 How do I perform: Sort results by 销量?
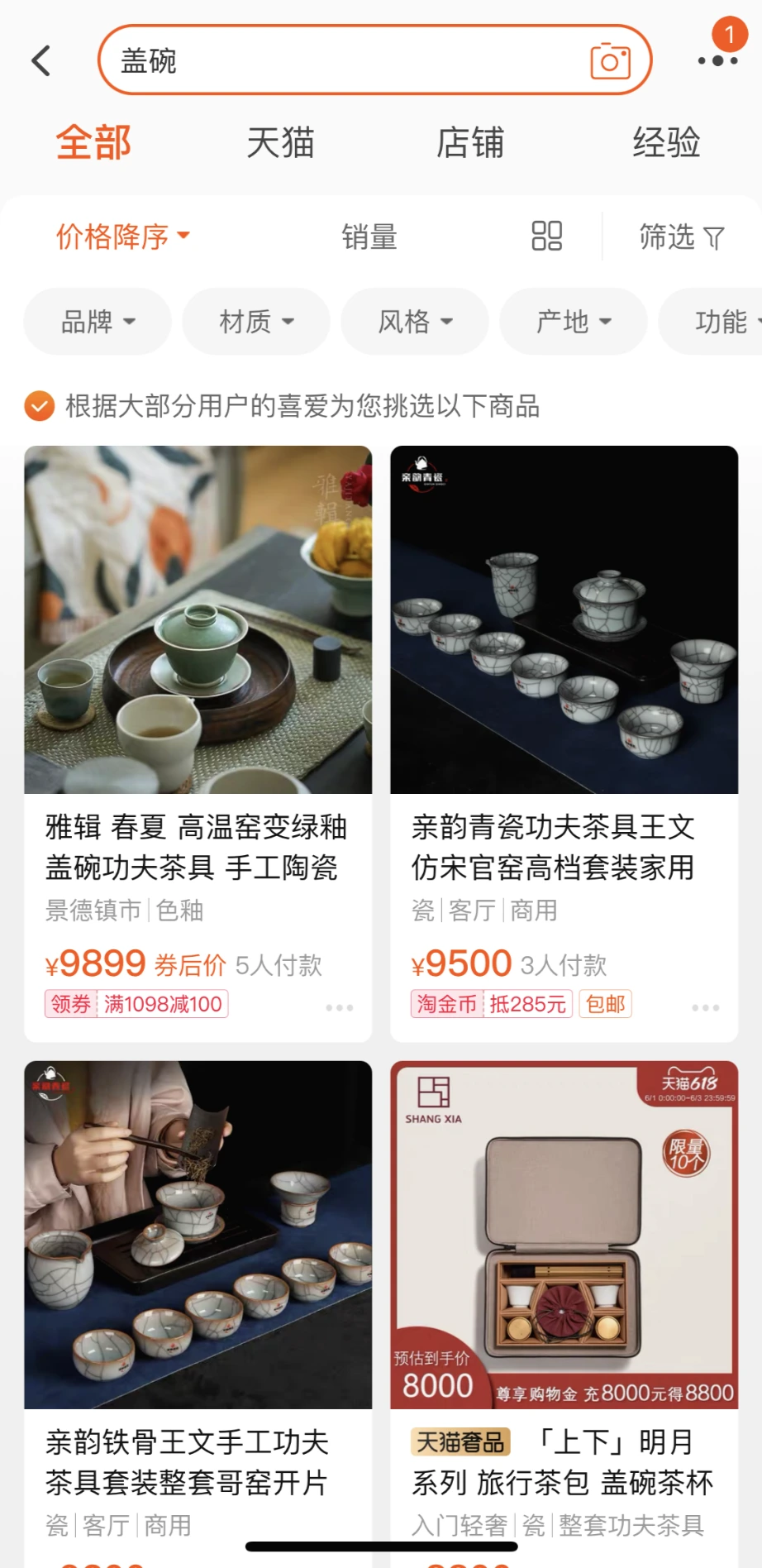pos(369,237)
